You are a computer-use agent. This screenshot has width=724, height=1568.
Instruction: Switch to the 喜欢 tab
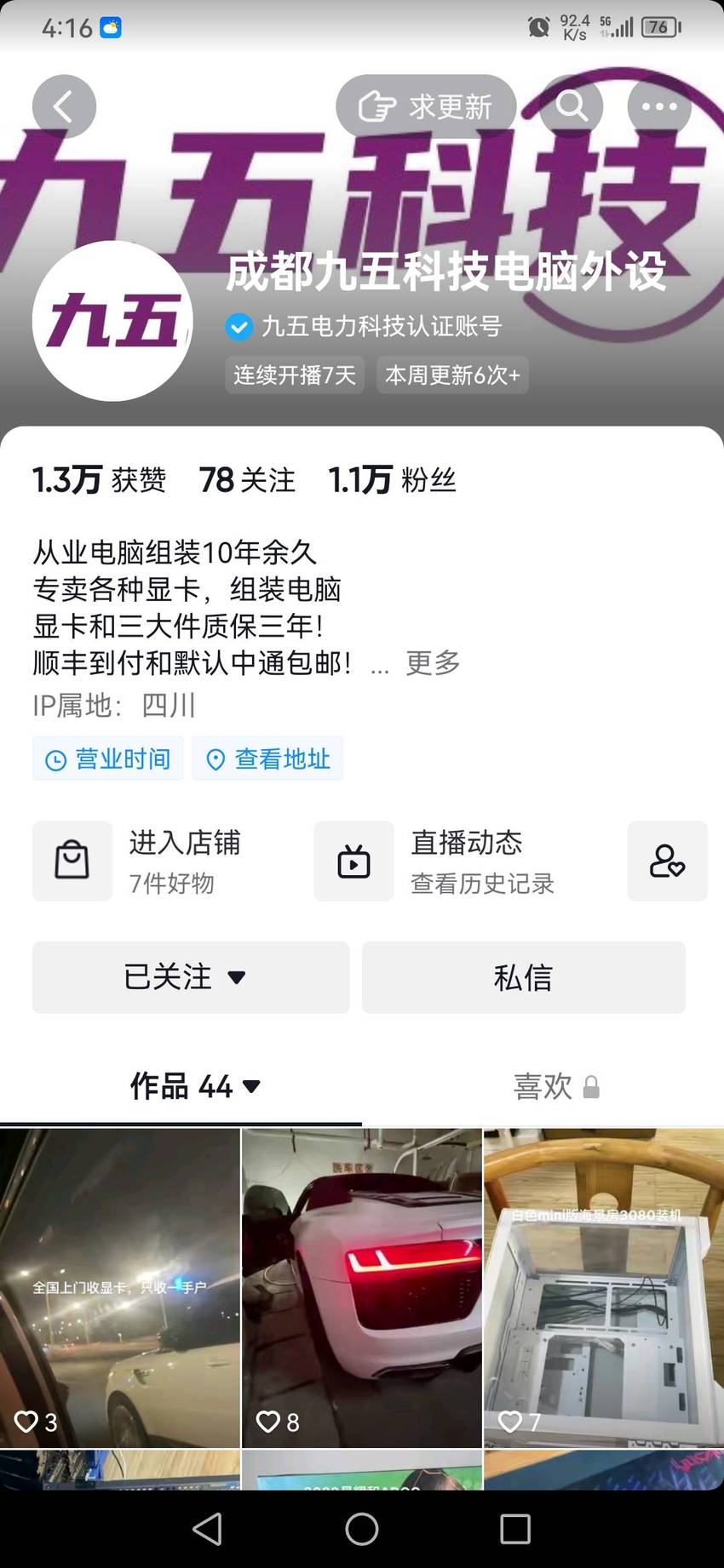click(x=556, y=1087)
